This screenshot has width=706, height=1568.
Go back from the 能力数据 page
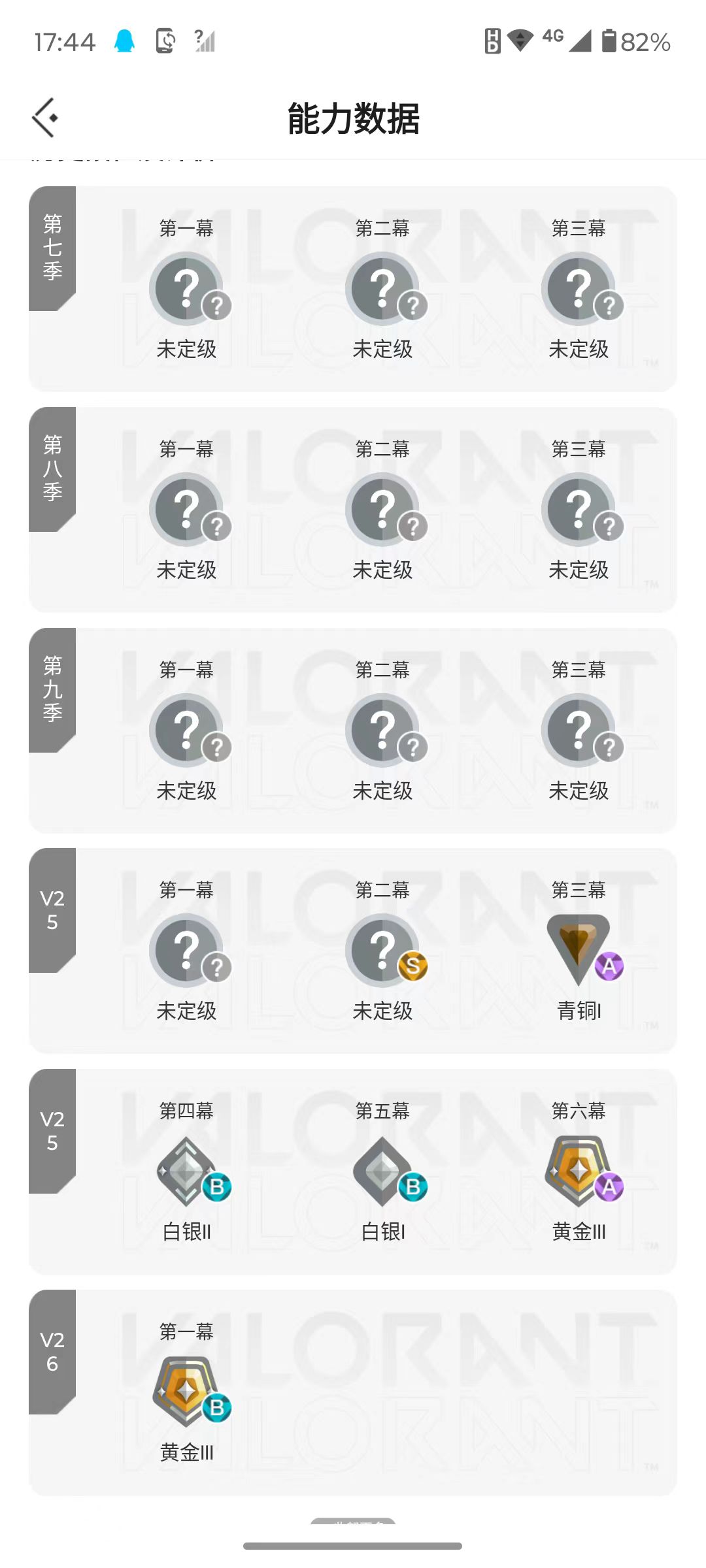(44, 118)
